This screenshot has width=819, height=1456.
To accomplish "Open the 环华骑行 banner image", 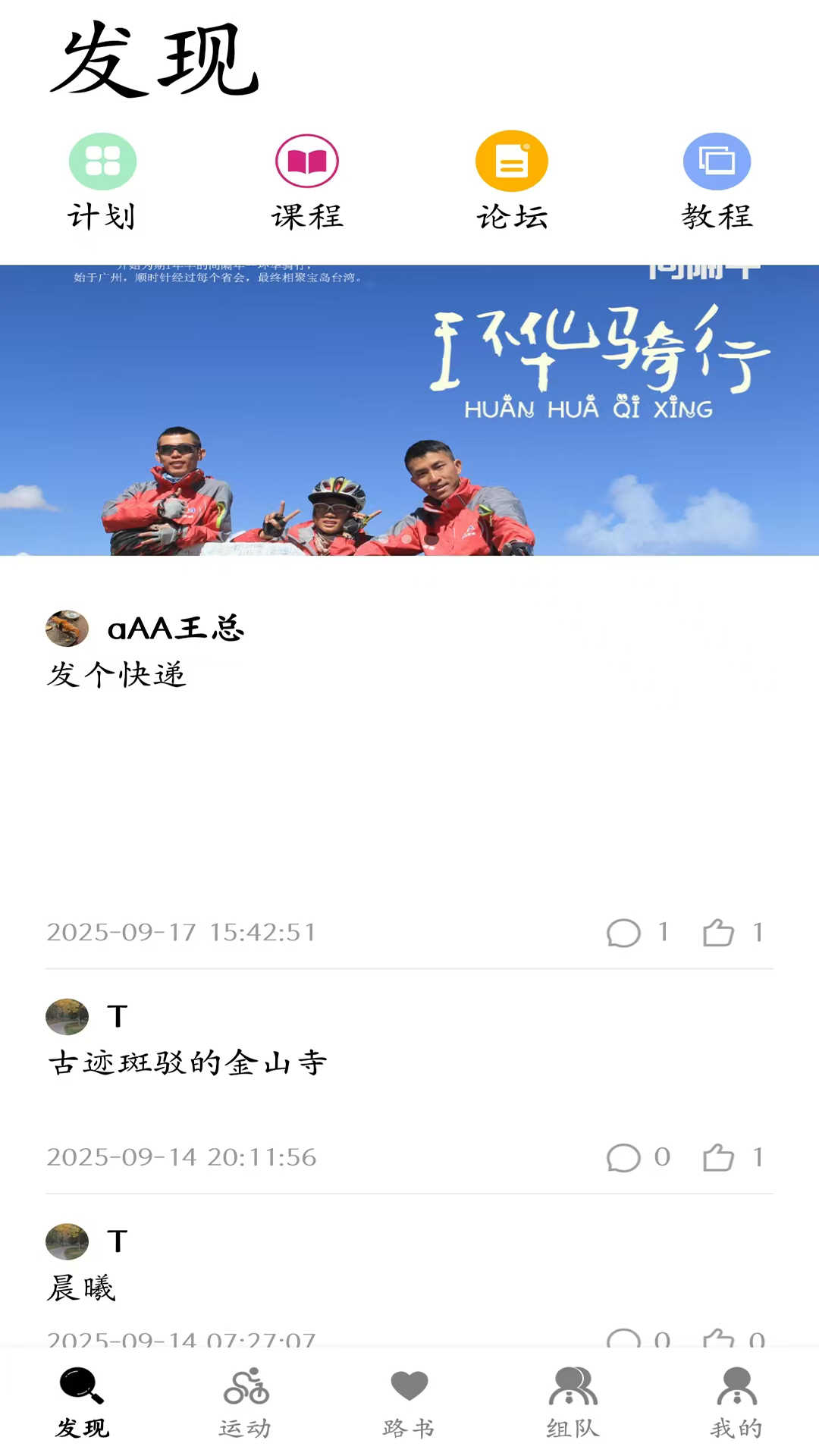I will (x=409, y=409).
